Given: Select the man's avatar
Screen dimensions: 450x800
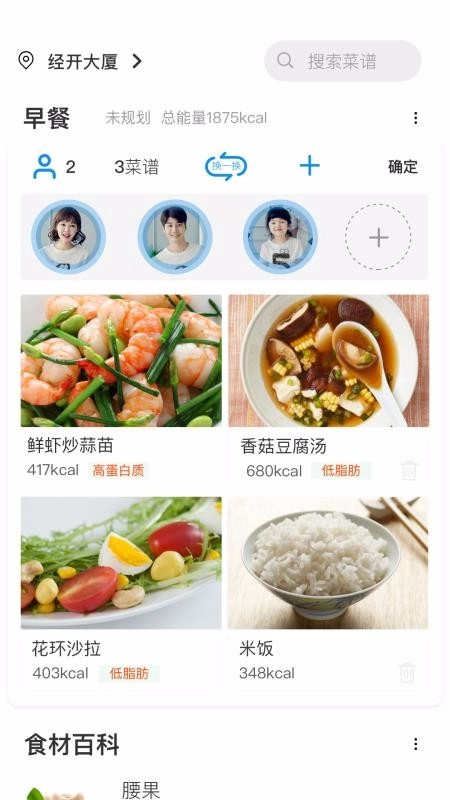Looking at the screenshot, I should pos(175,237).
